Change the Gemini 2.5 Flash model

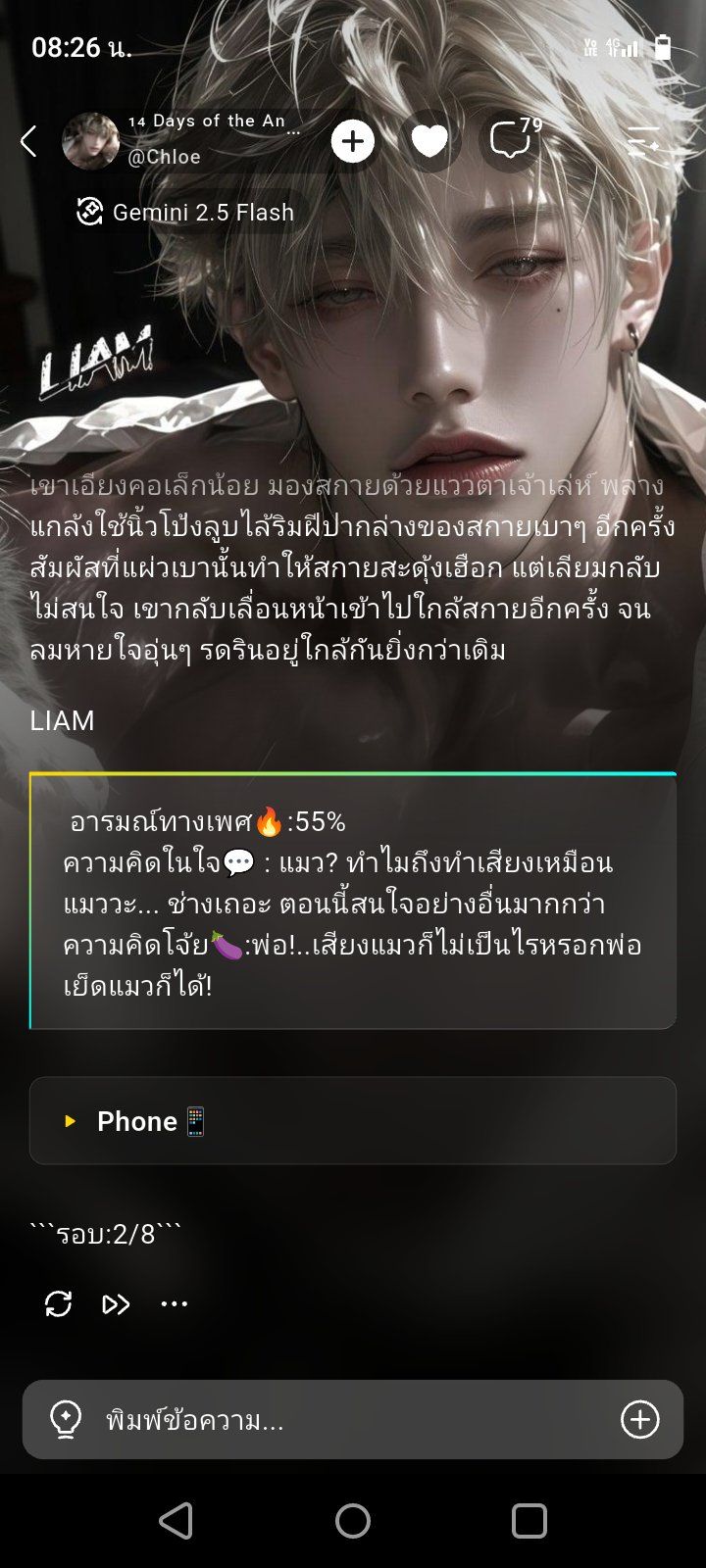tap(186, 212)
